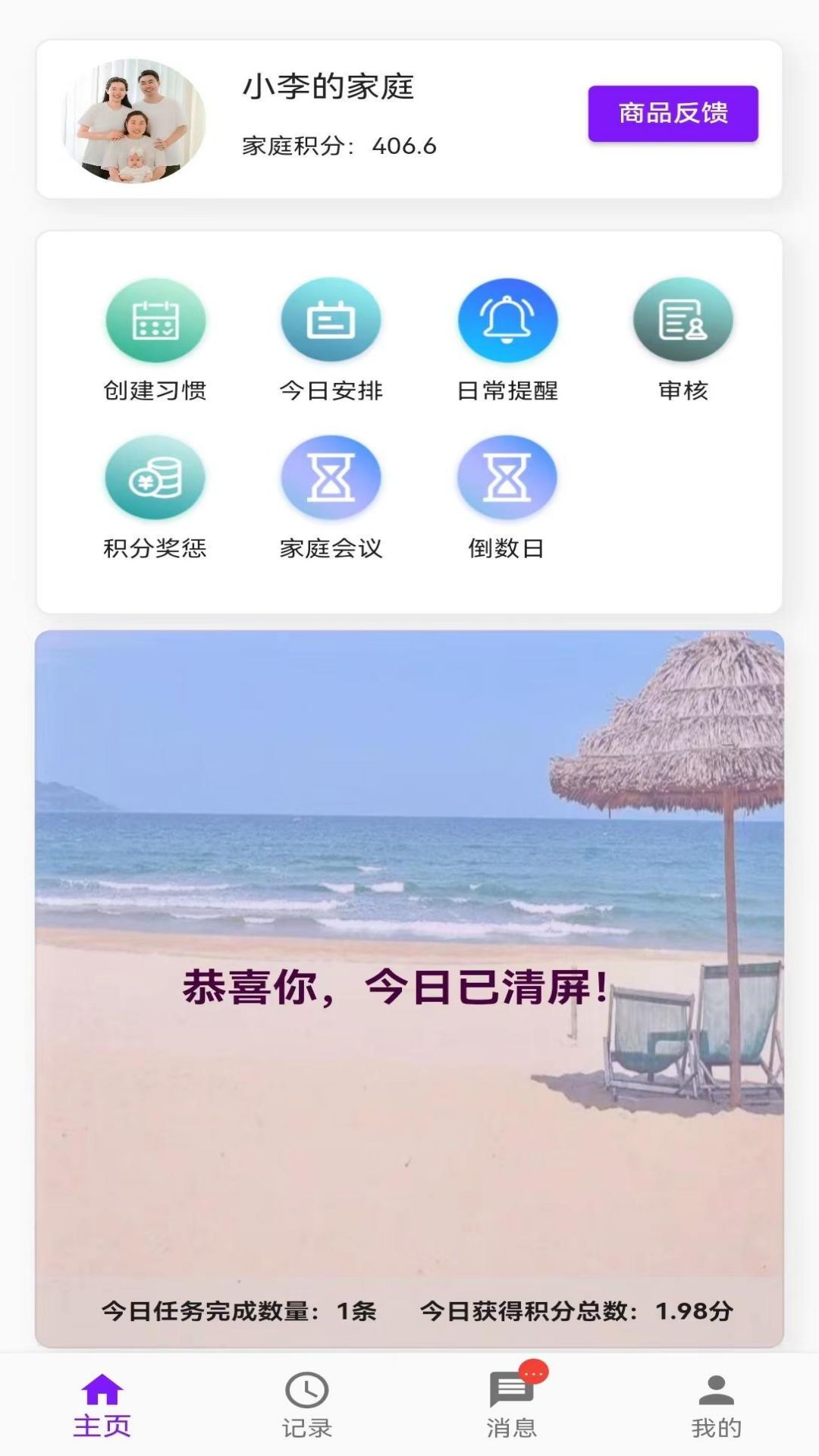
Task: Switch to the 我的 tab
Action: pyautogui.click(x=716, y=1404)
